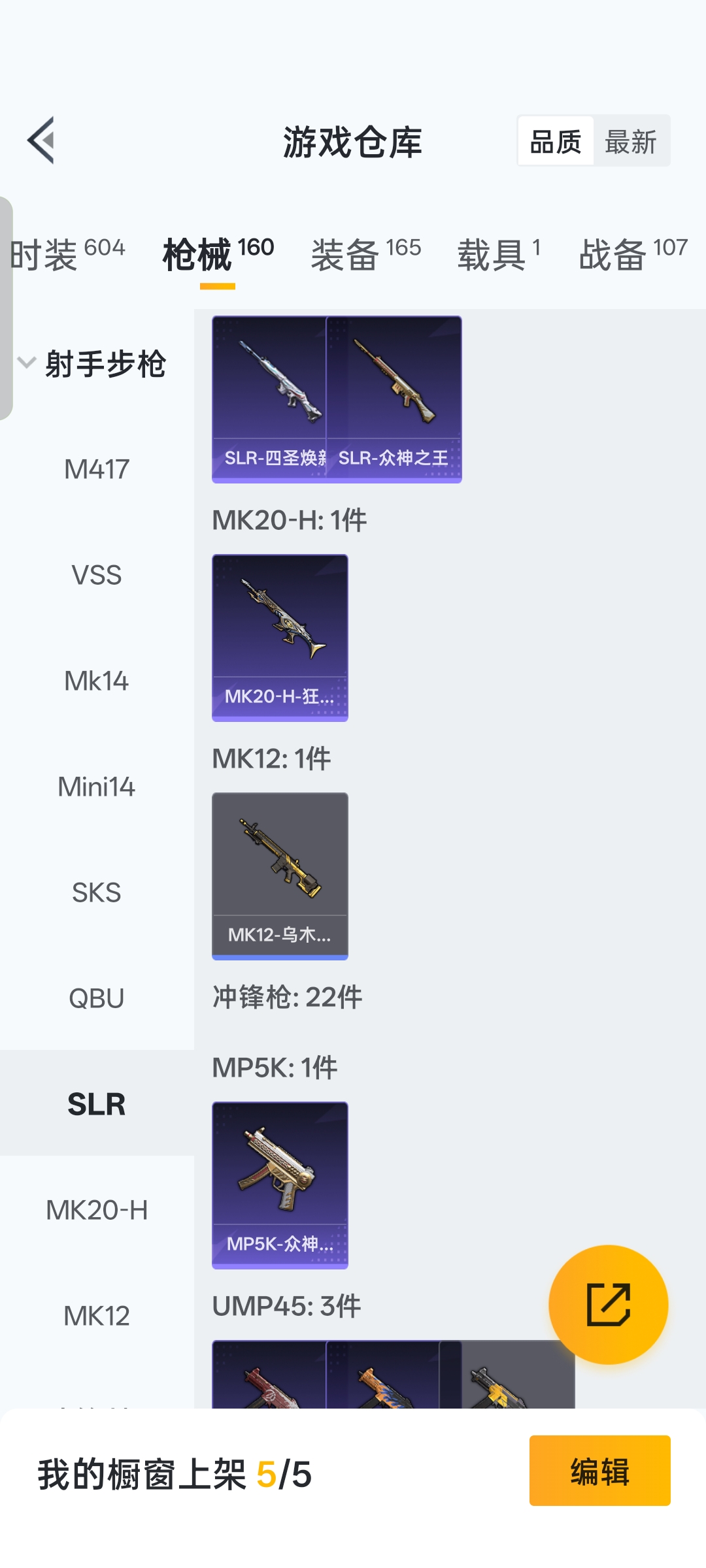Choose QBU in the weapon list
The height and width of the screenshot is (1568, 706).
[97, 998]
